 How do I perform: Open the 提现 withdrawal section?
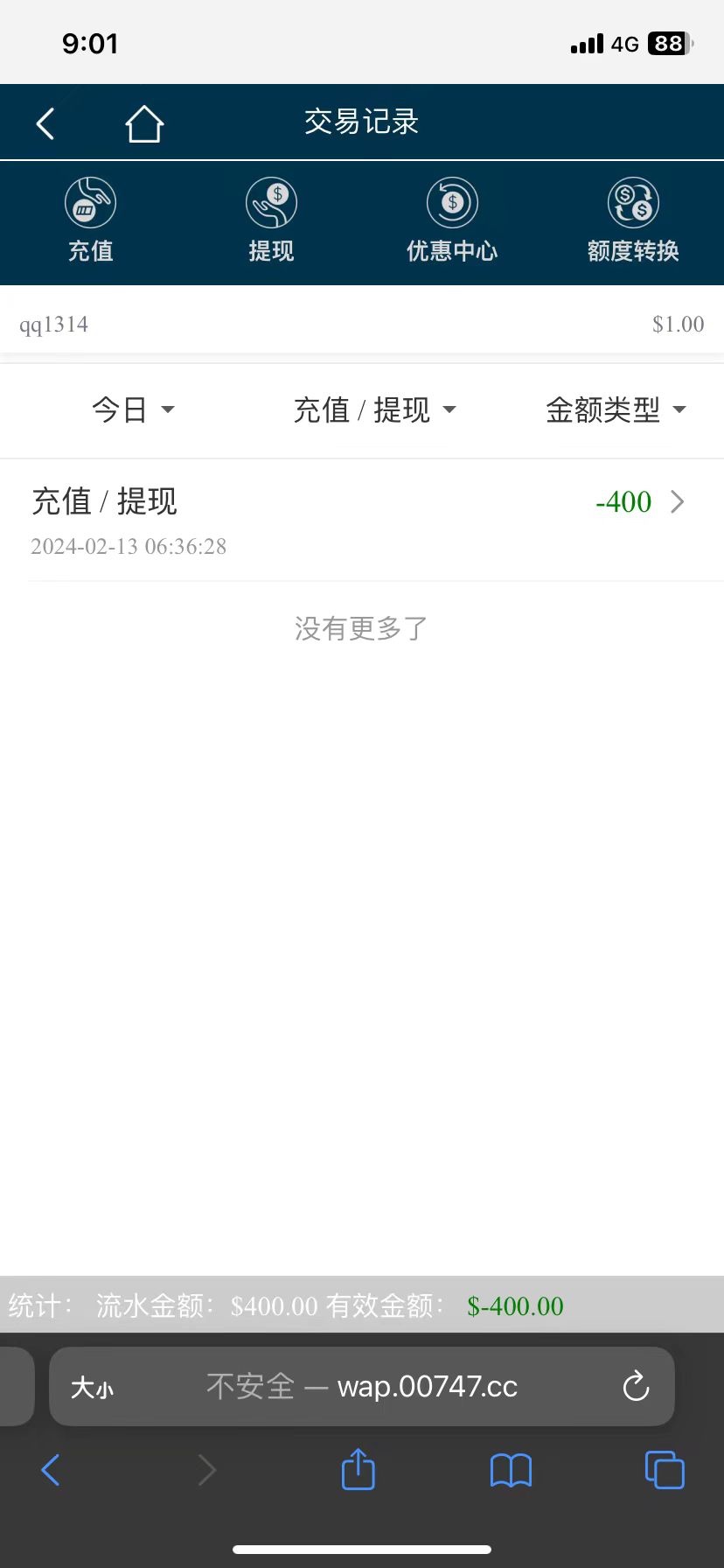271,220
